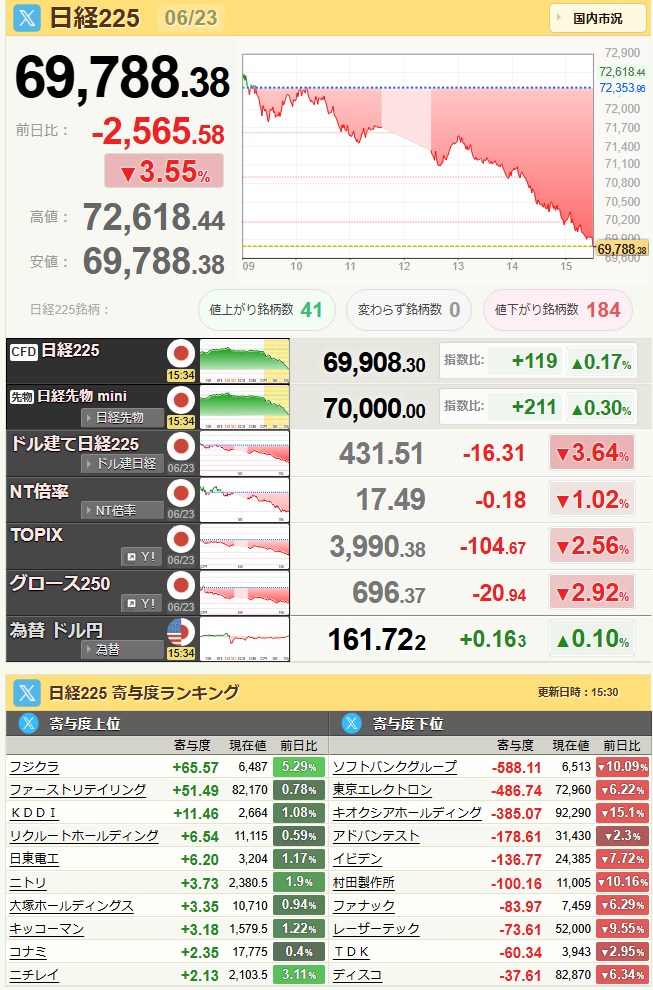Share 寄与度上位 list on X

28,723
